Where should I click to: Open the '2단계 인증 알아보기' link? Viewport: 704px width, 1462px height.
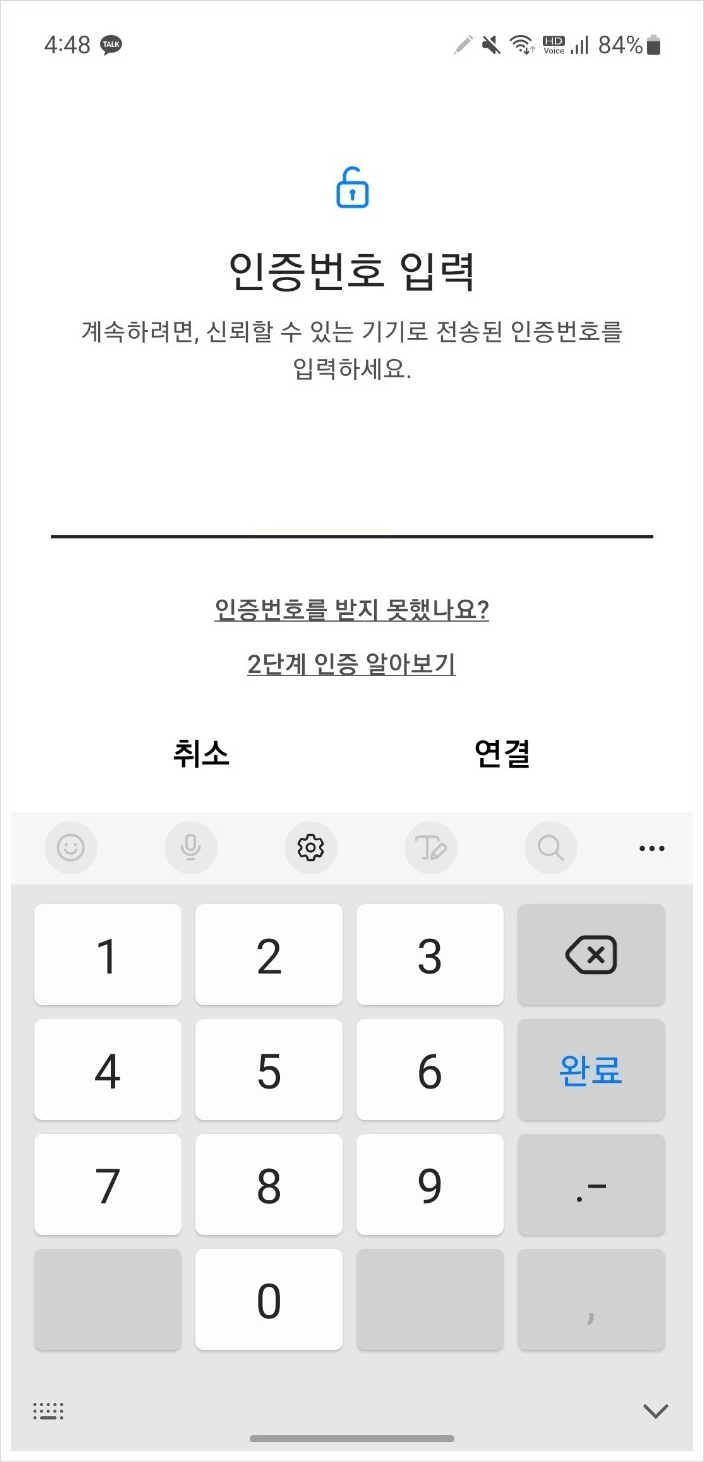[x=352, y=664]
